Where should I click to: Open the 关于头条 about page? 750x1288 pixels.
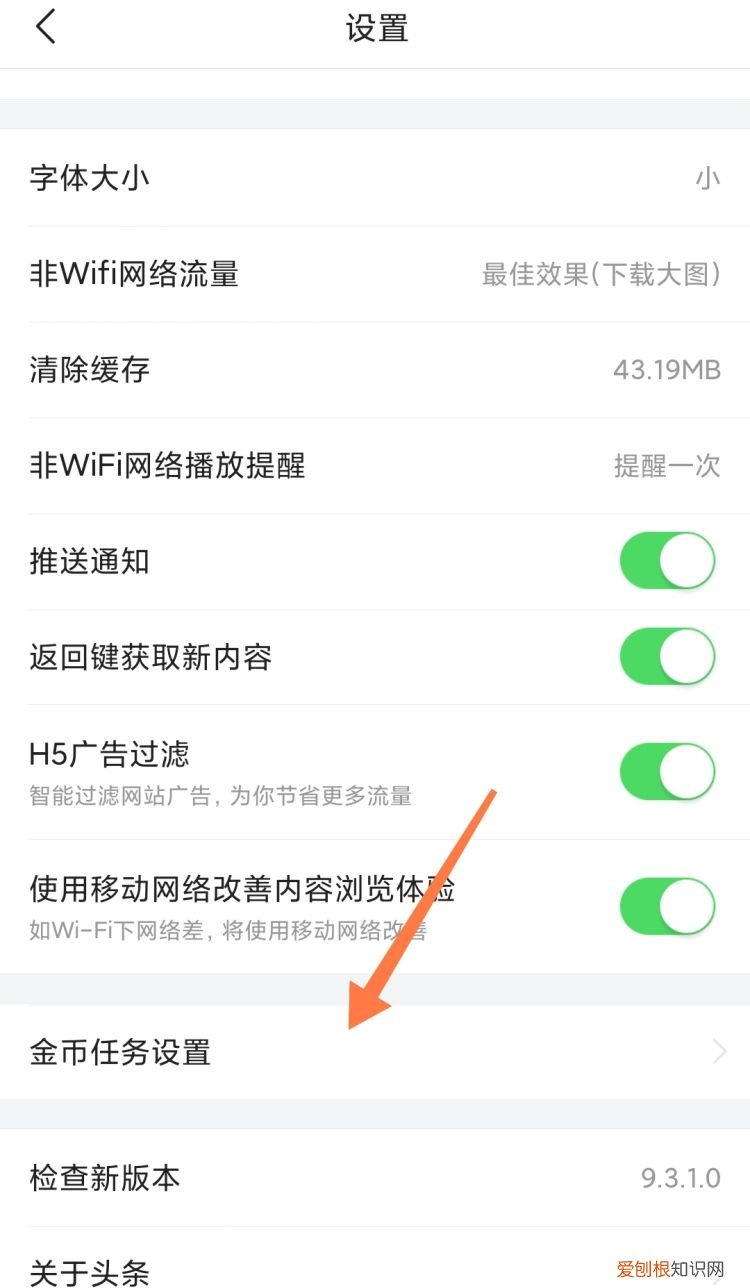pos(89,1272)
